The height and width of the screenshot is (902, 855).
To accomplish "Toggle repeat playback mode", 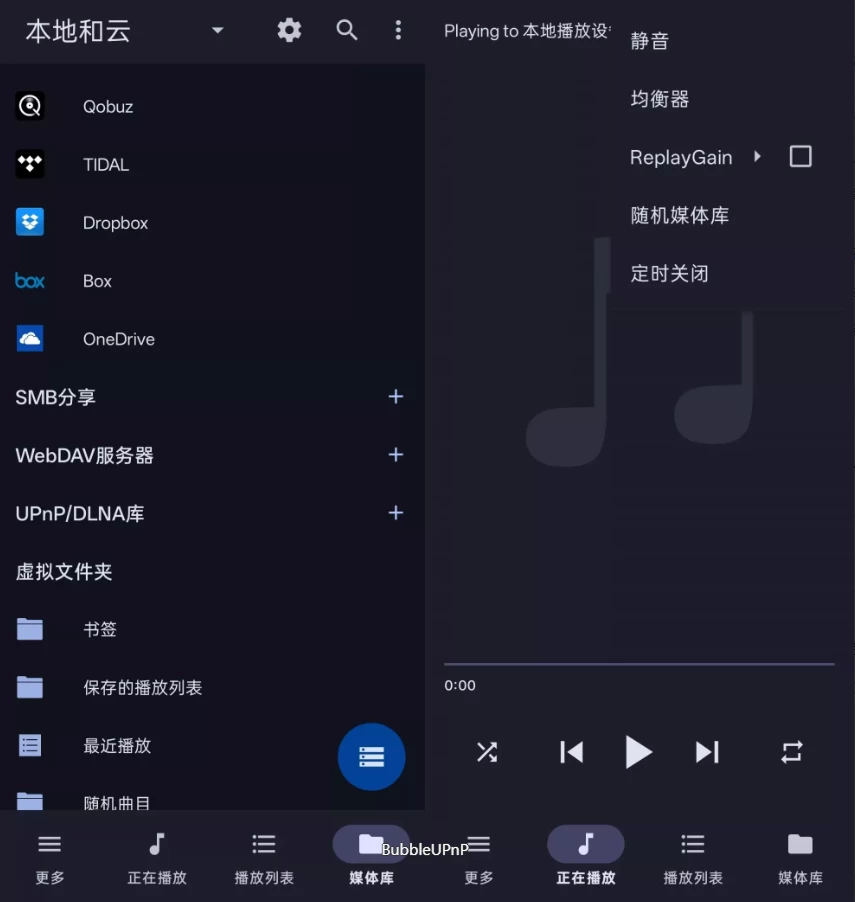I will click(791, 752).
